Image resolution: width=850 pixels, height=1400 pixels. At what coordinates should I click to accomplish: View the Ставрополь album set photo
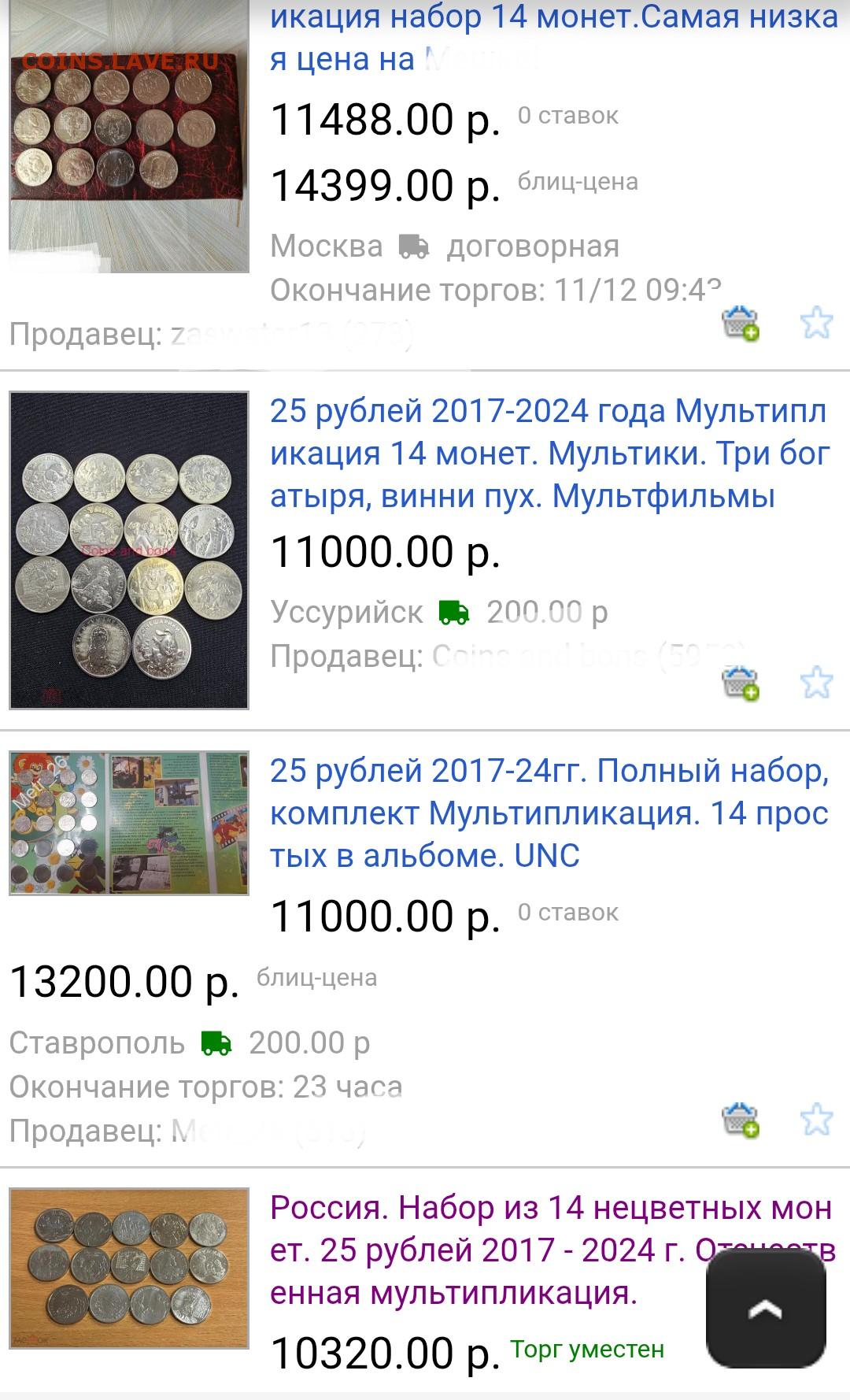(129, 822)
